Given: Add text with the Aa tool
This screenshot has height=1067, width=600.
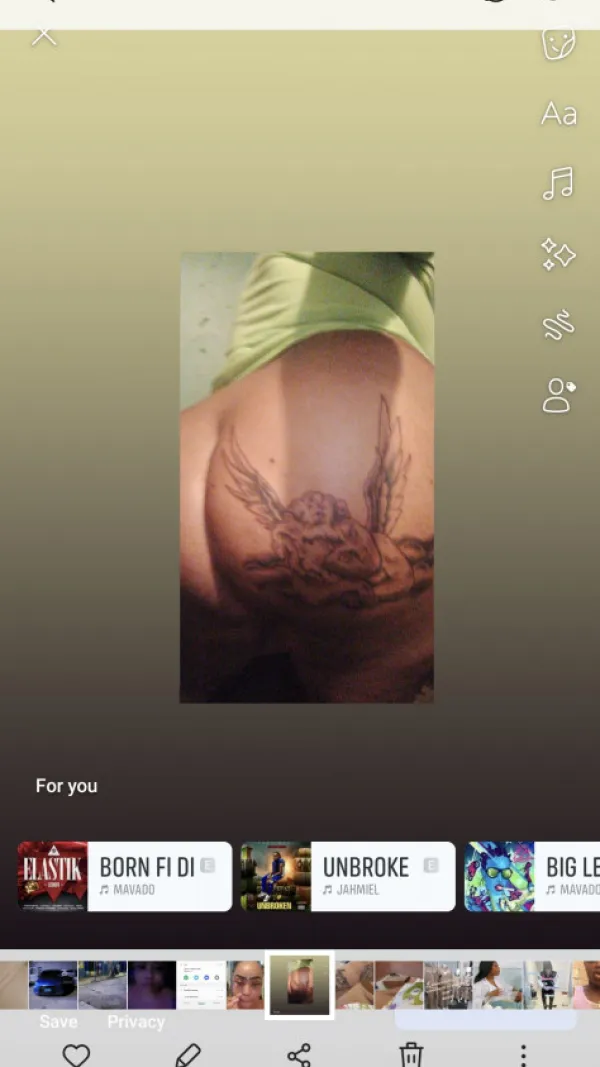Looking at the screenshot, I should click(558, 114).
